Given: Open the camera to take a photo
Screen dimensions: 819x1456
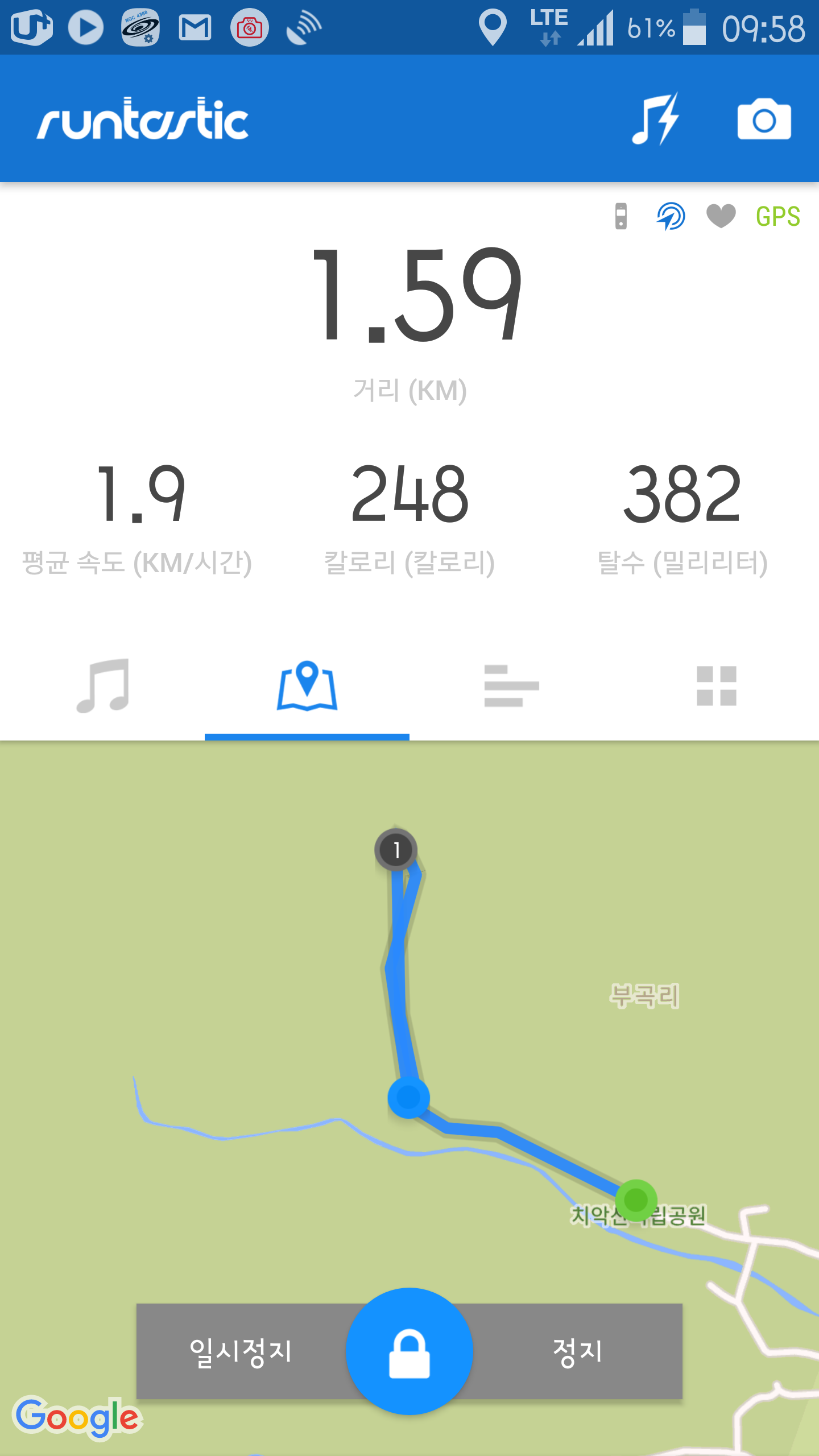Looking at the screenshot, I should tap(764, 119).
